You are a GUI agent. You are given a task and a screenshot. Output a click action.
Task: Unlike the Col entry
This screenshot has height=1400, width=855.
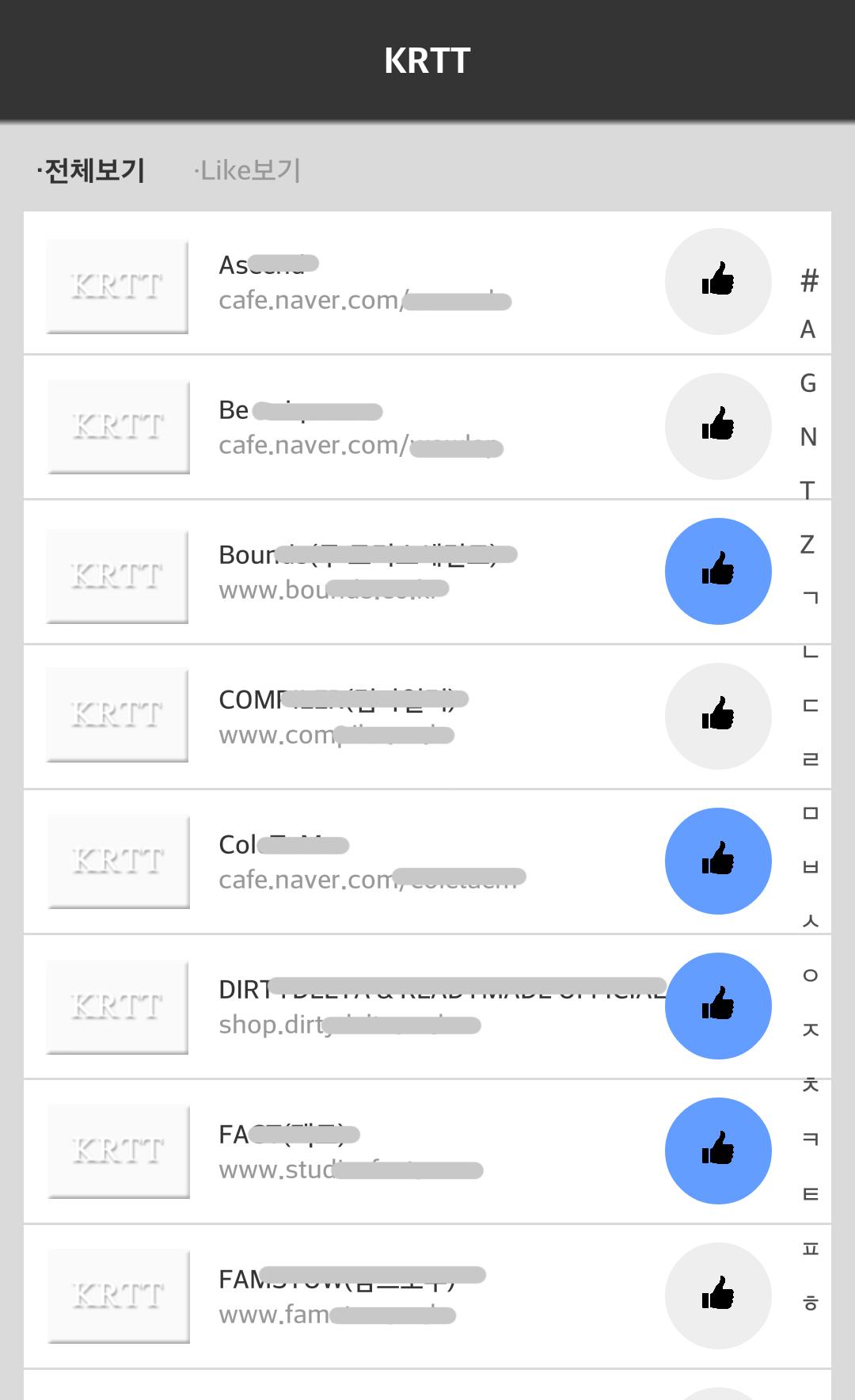(x=718, y=861)
